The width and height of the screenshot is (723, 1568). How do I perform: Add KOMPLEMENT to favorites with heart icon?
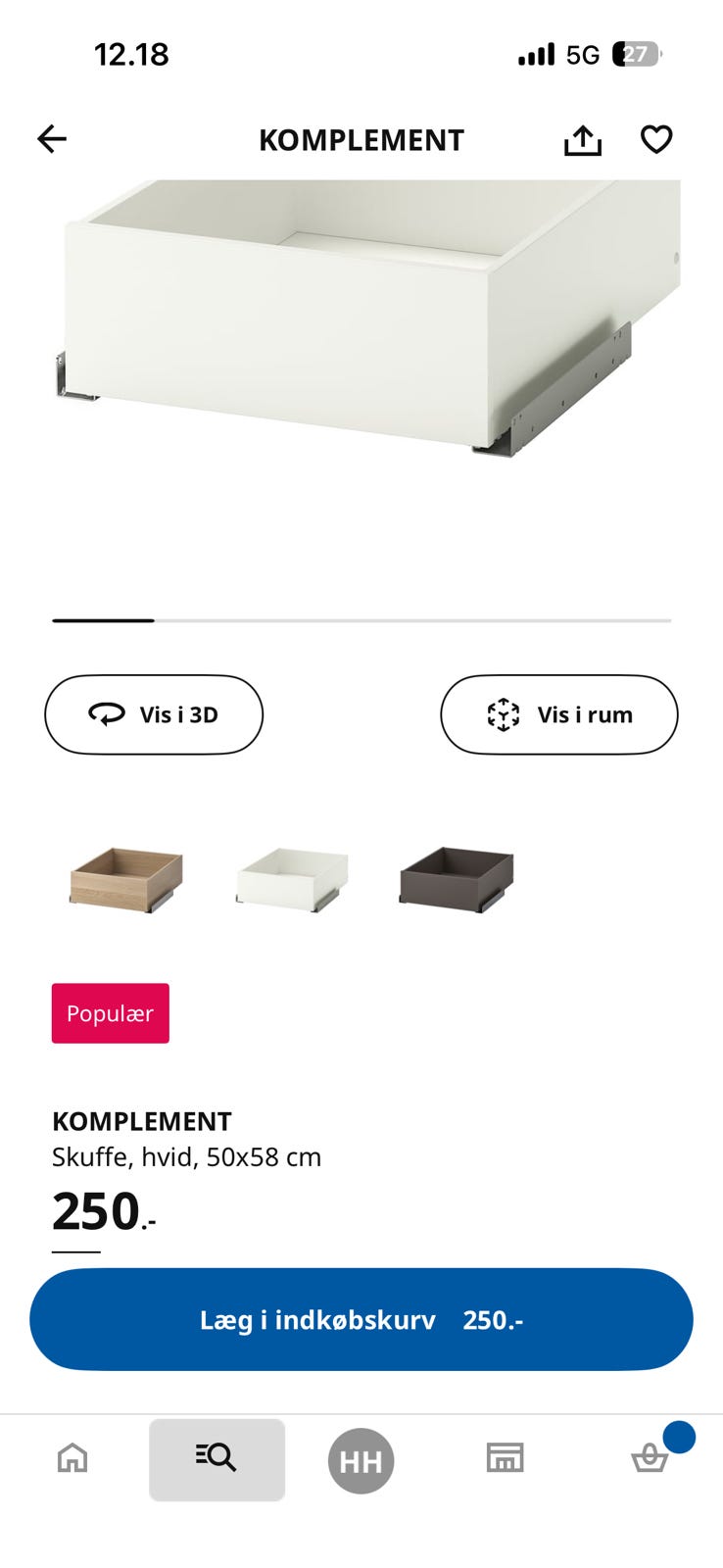pos(655,139)
